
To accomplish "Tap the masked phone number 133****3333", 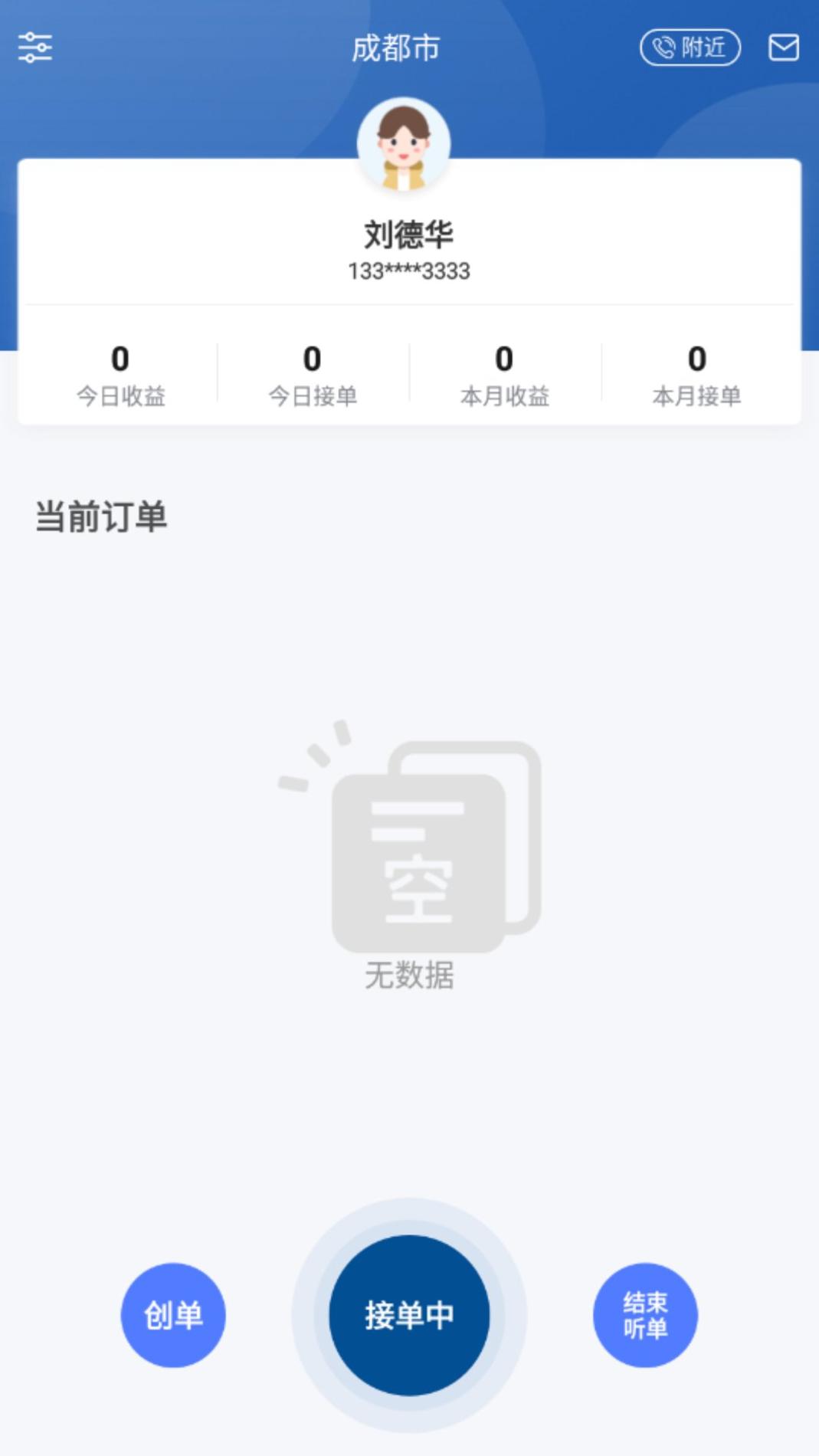I will [x=409, y=270].
